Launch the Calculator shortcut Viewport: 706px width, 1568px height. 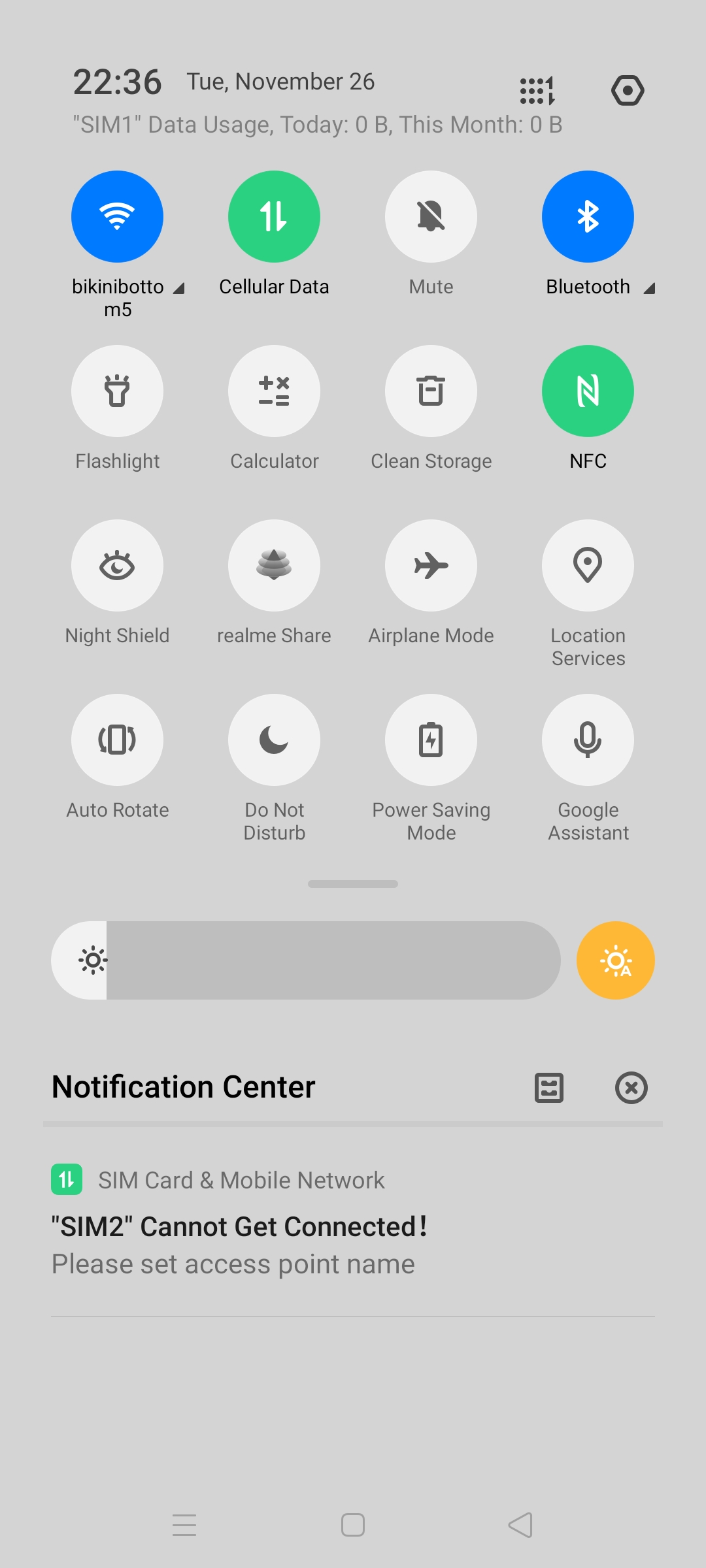274,391
